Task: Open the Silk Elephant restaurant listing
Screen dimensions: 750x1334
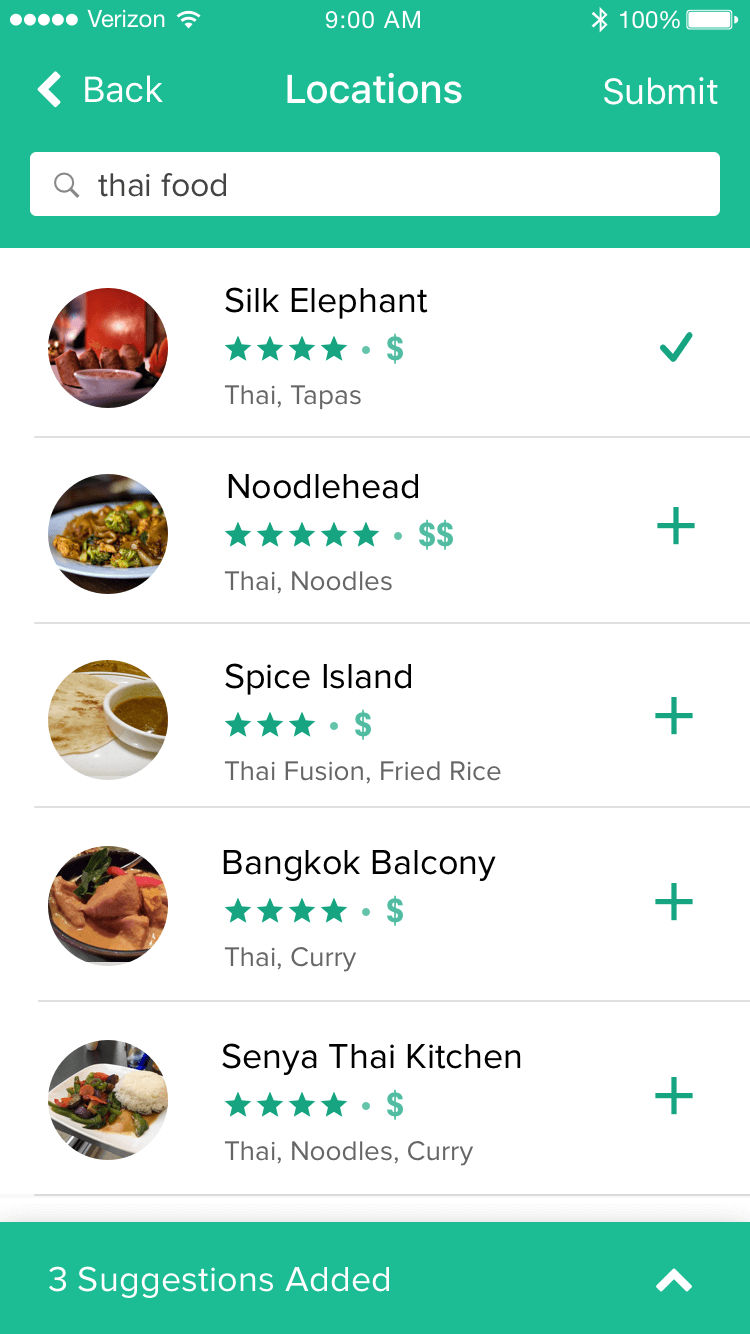Action: tap(326, 301)
